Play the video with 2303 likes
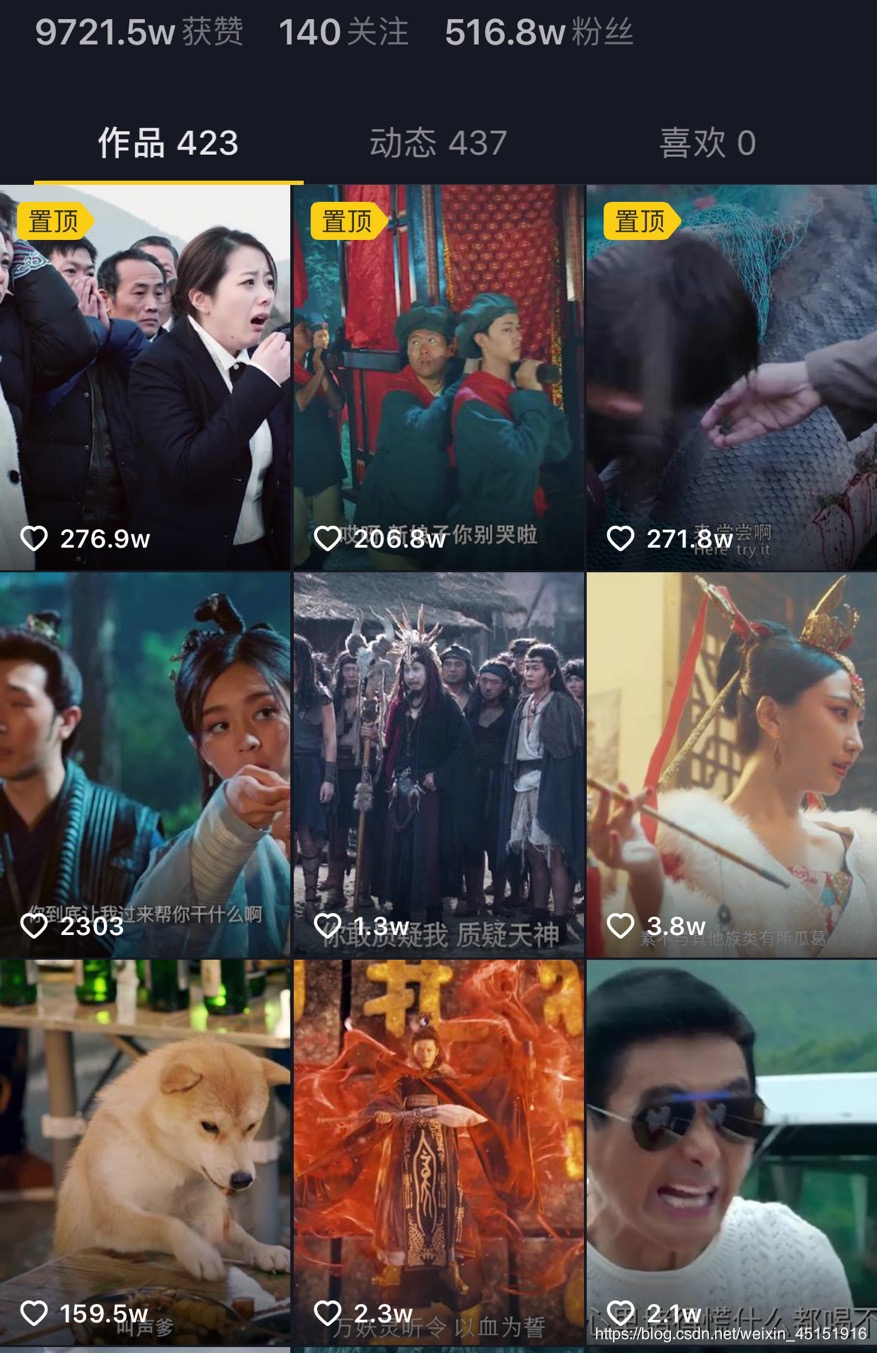 pos(145,765)
